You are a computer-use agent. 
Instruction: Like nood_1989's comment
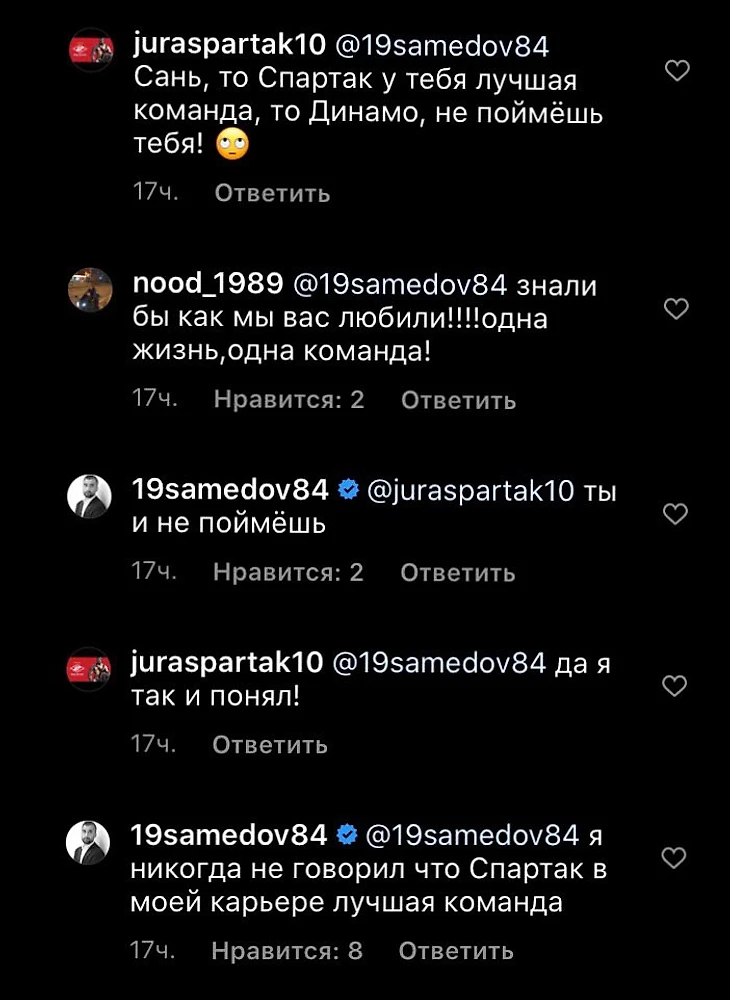pos(678,309)
